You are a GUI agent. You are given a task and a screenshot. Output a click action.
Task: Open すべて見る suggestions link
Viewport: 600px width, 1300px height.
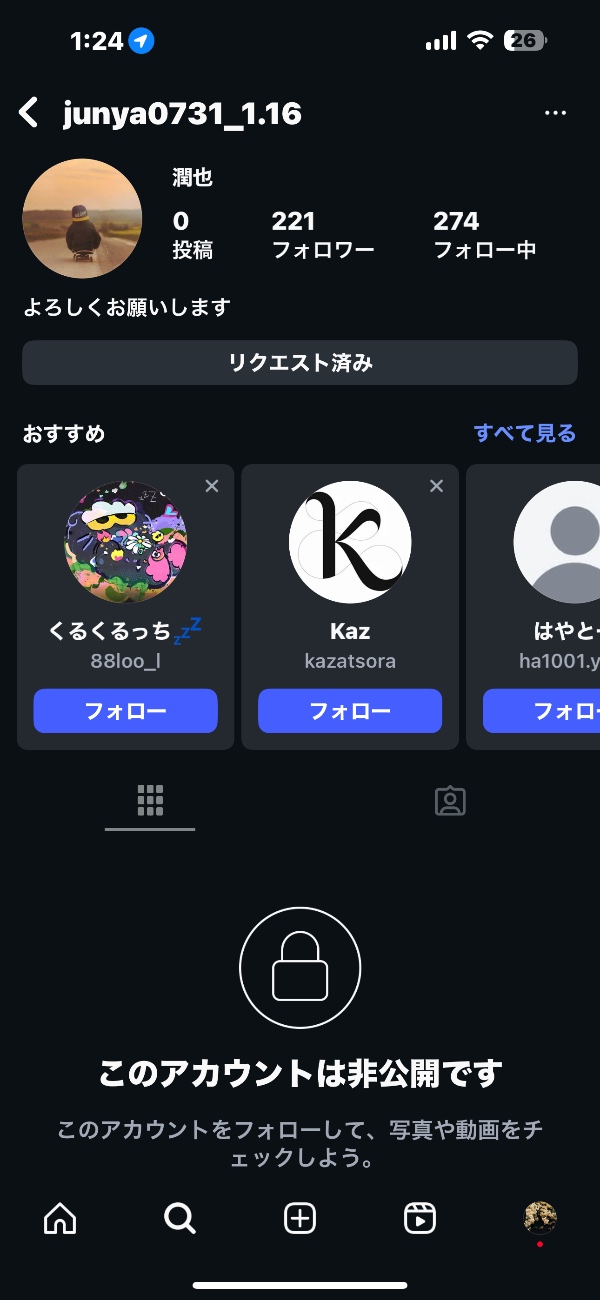[525, 433]
